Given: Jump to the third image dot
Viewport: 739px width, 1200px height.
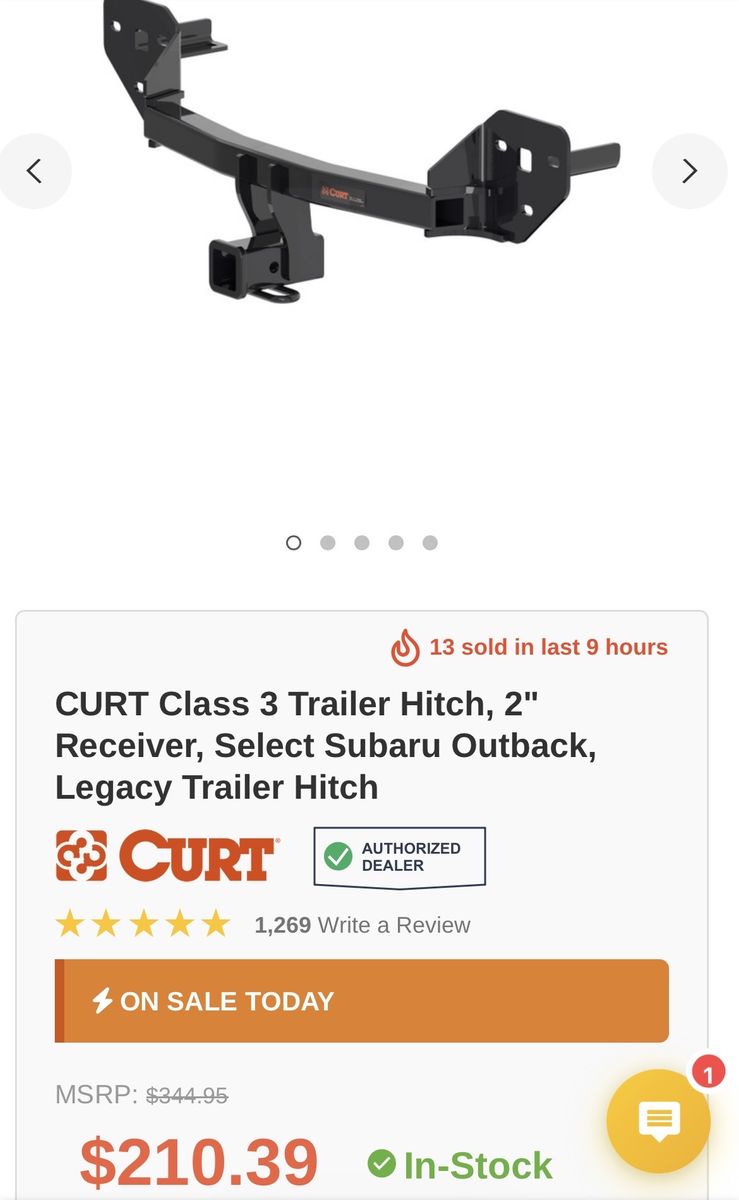Looking at the screenshot, I should click(x=362, y=543).
